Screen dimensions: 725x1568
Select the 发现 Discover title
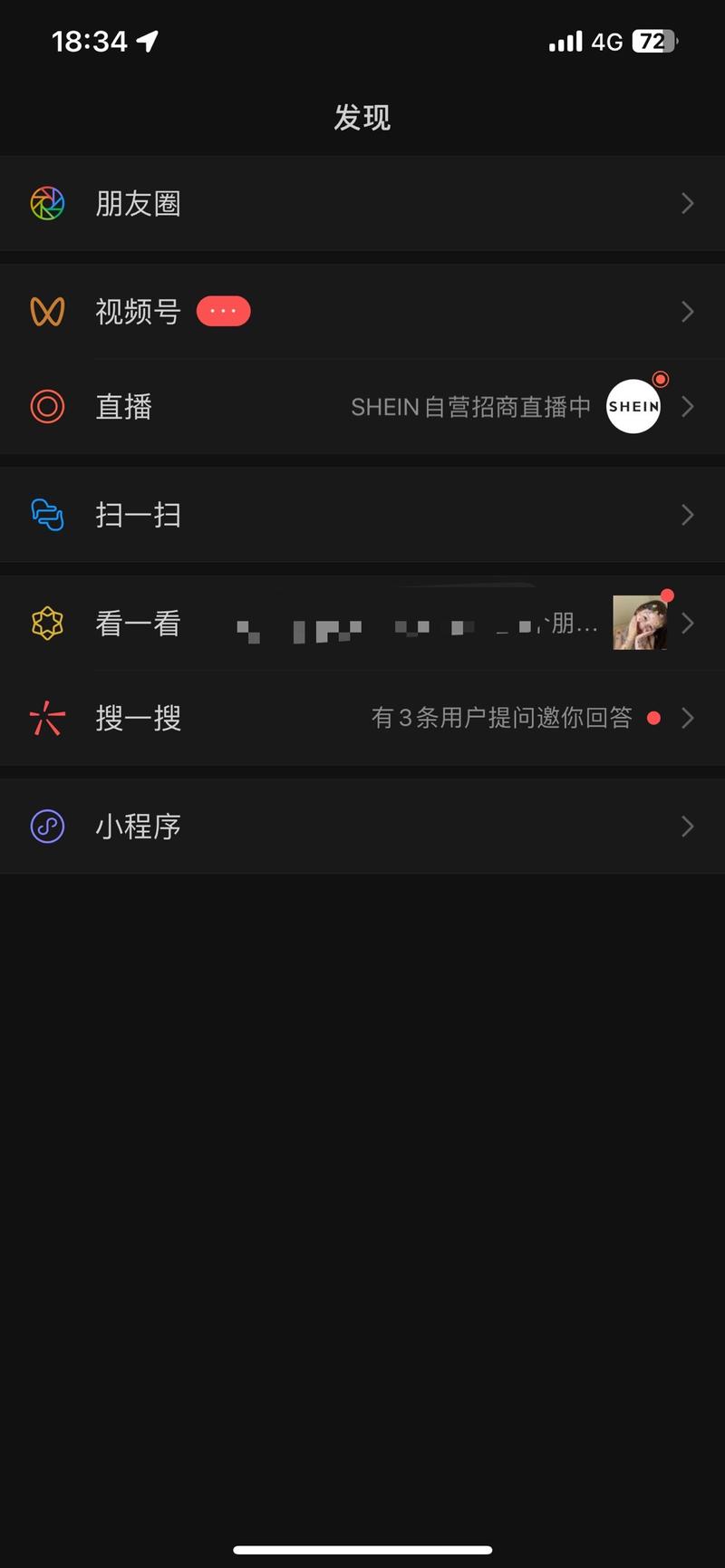coord(362,117)
